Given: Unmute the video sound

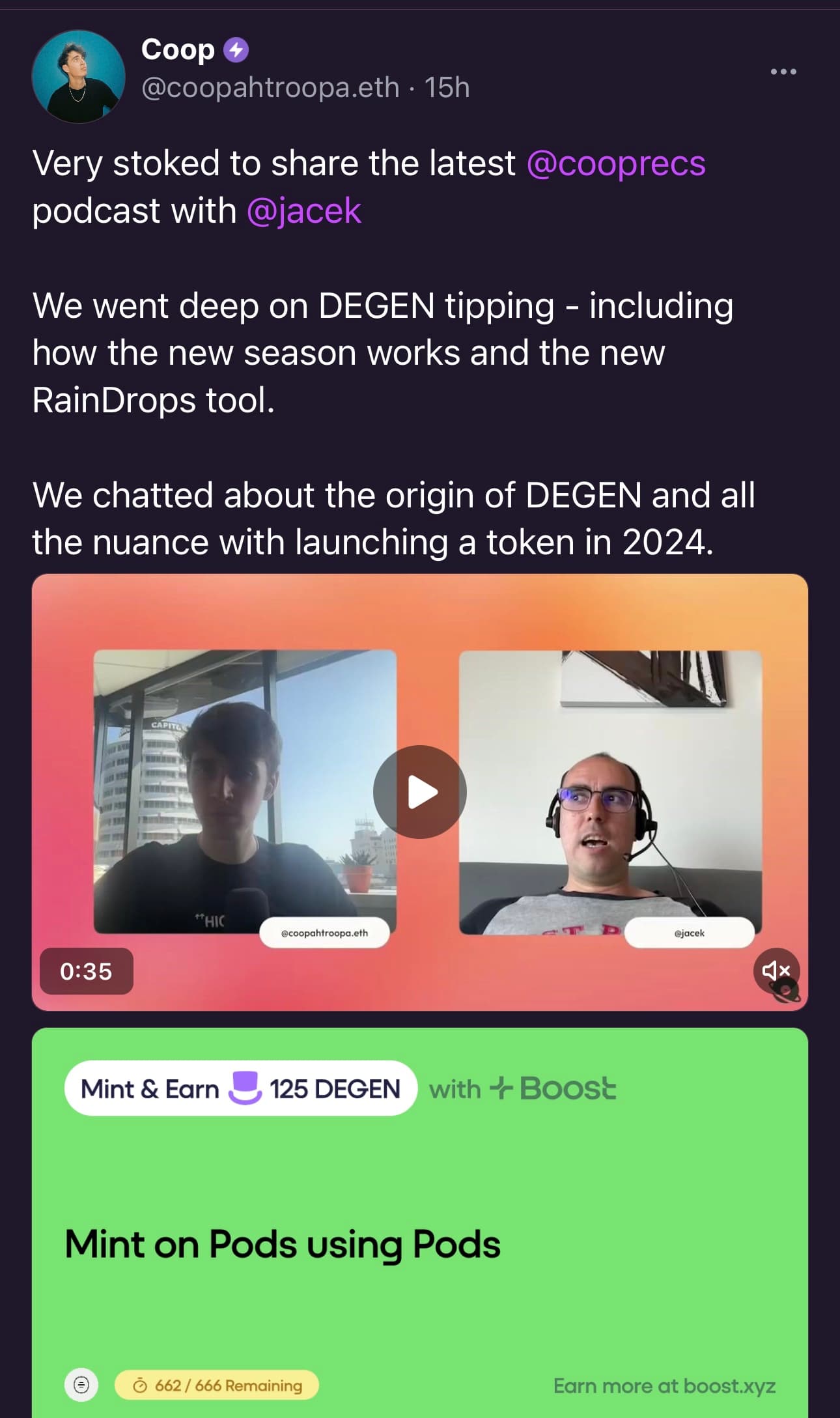Looking at the screenshot, I should (776, 971).
